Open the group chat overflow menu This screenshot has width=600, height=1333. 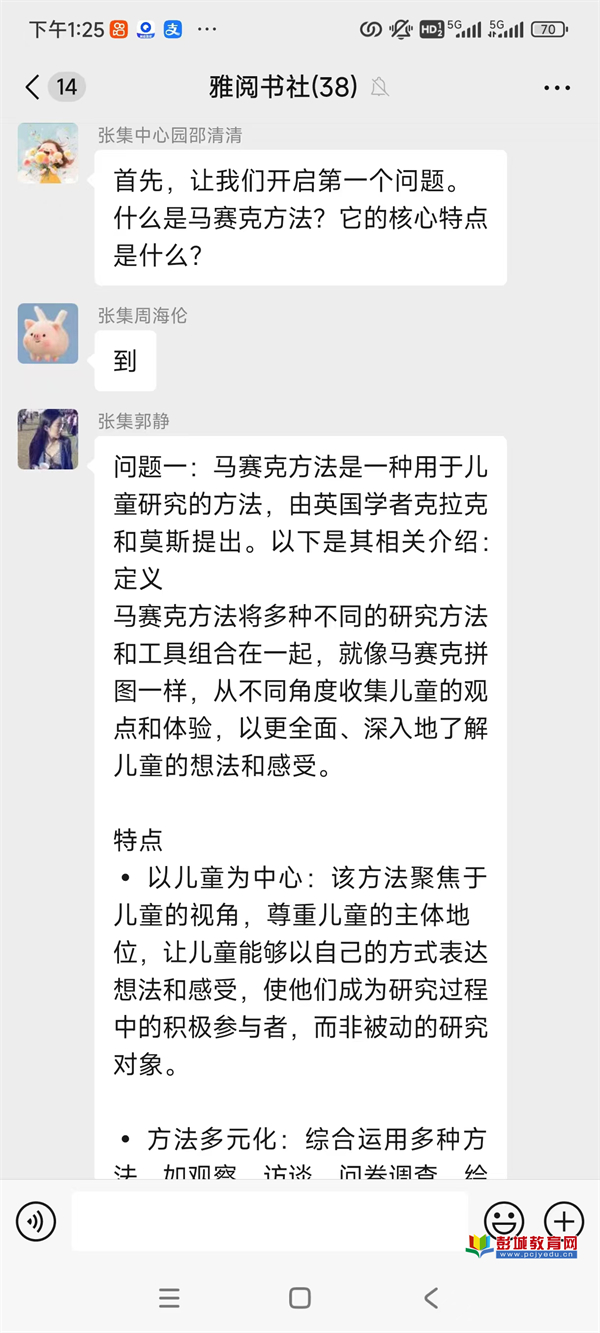pos(556,88)
